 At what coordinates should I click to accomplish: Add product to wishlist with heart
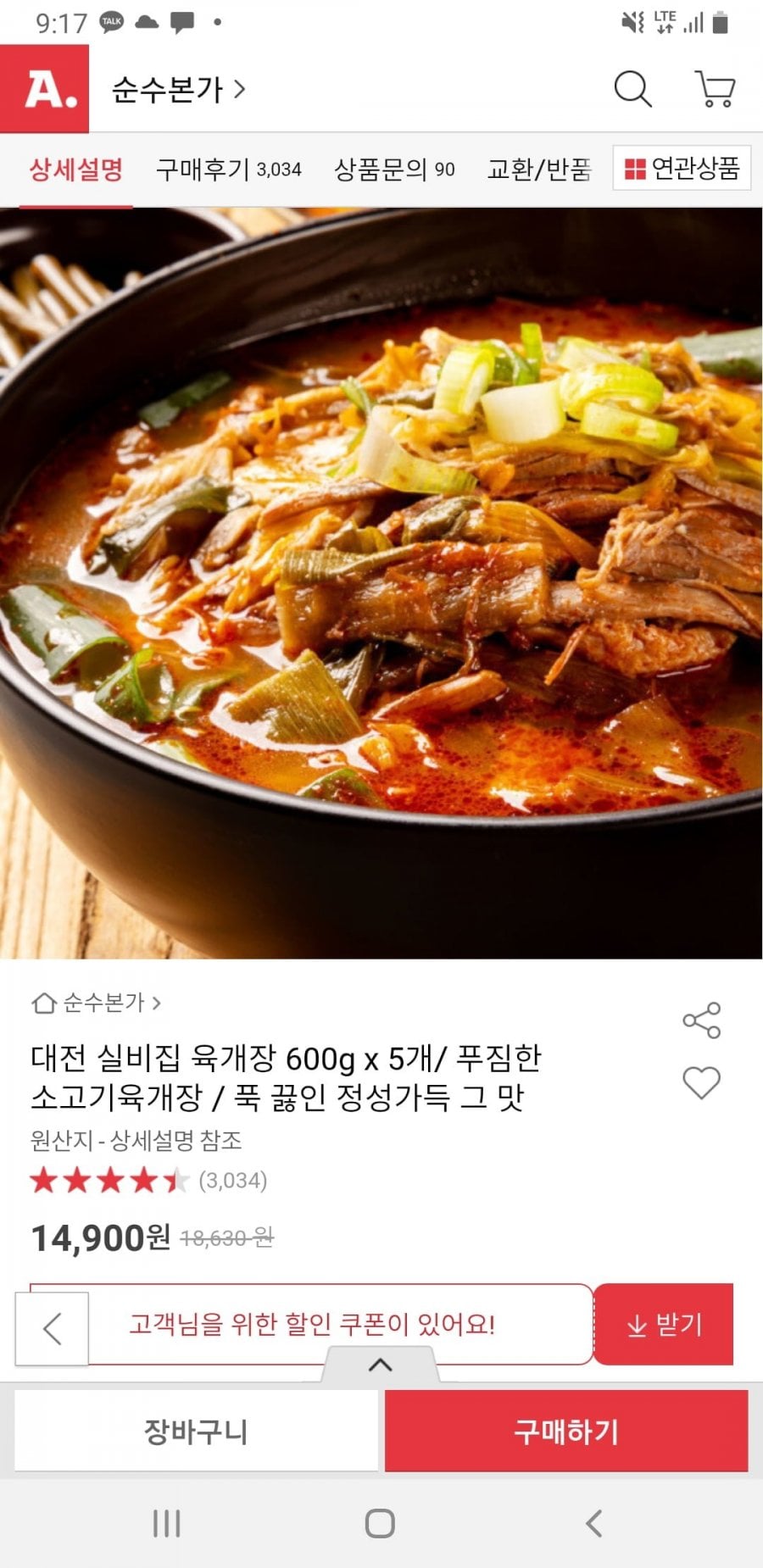(x=701, y=1082)
